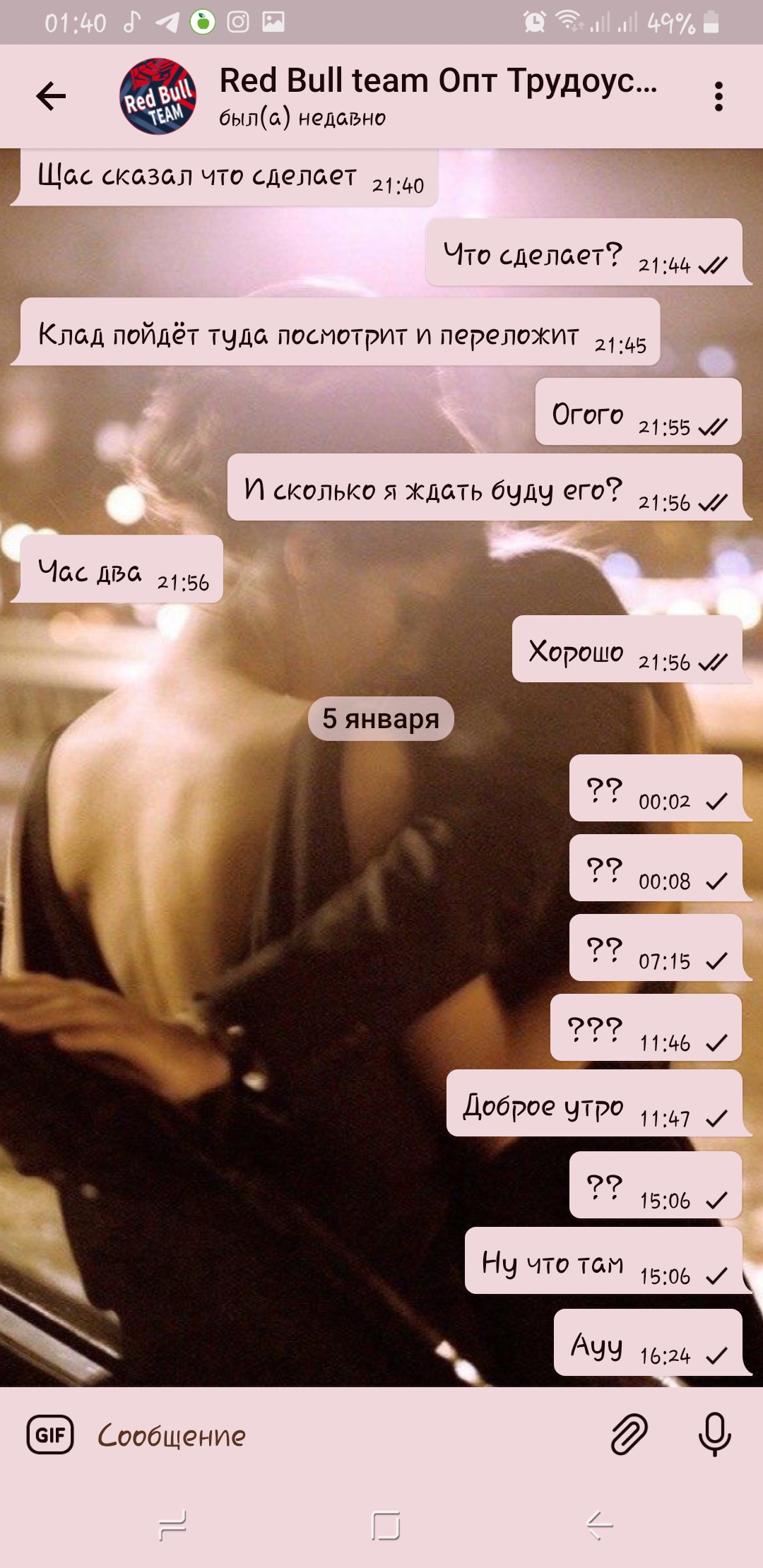Open the GIF picker

[x=50, y=1435]
